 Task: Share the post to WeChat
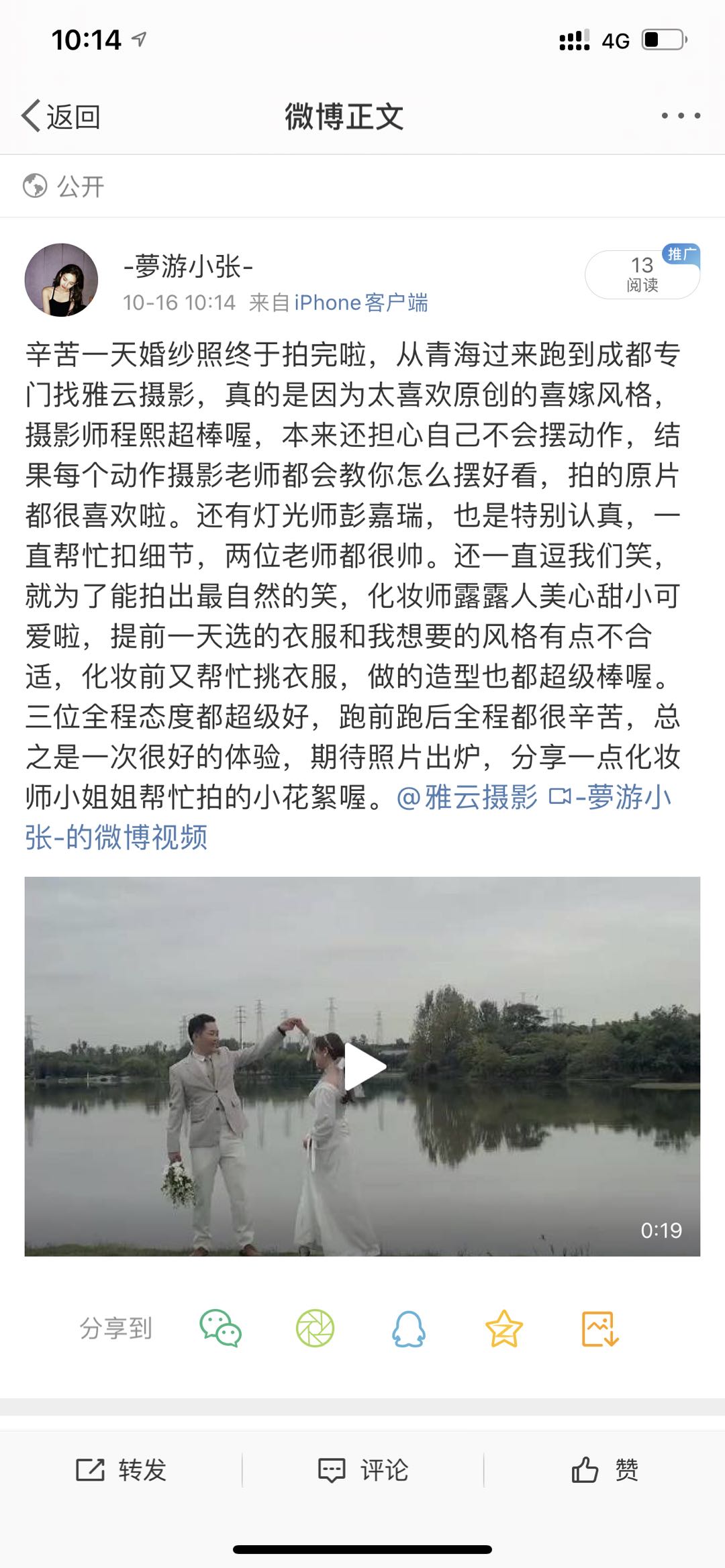tap(220, 1328)
